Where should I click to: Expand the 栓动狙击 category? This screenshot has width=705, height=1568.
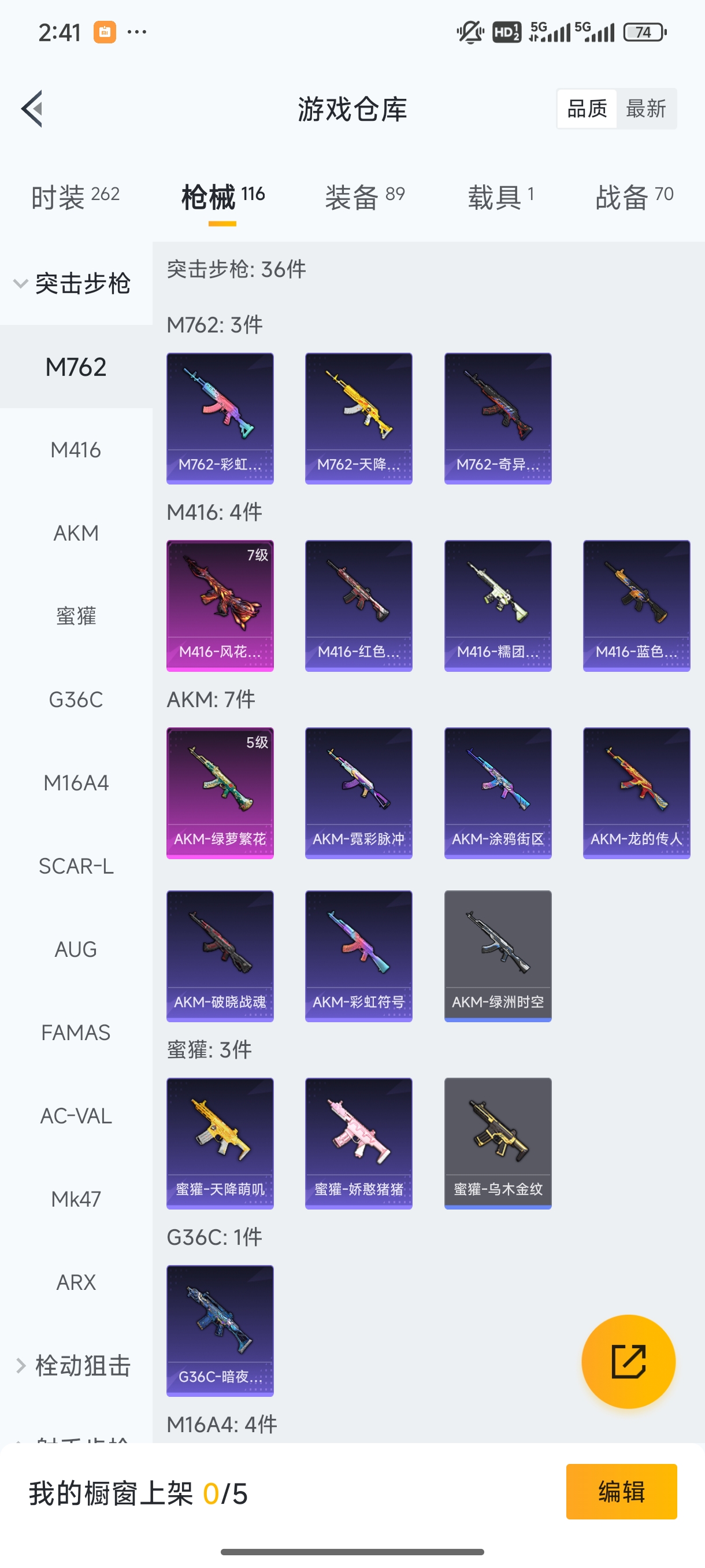pyautogui.click(x=72, y=1366)
